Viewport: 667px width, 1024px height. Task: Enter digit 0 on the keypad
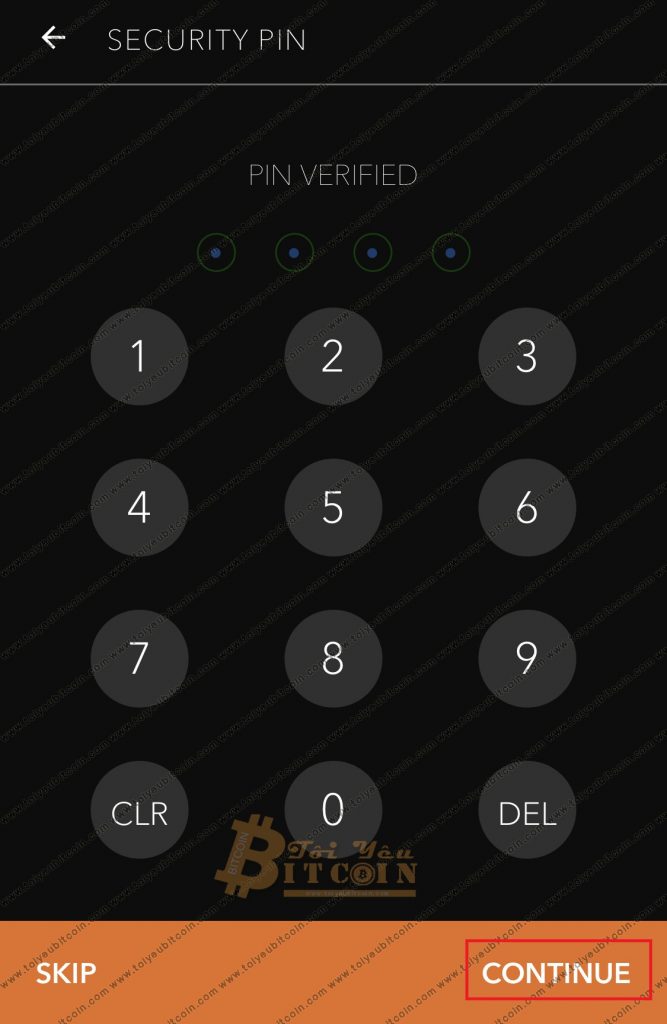pyautogui.click(x=333, y=808)
